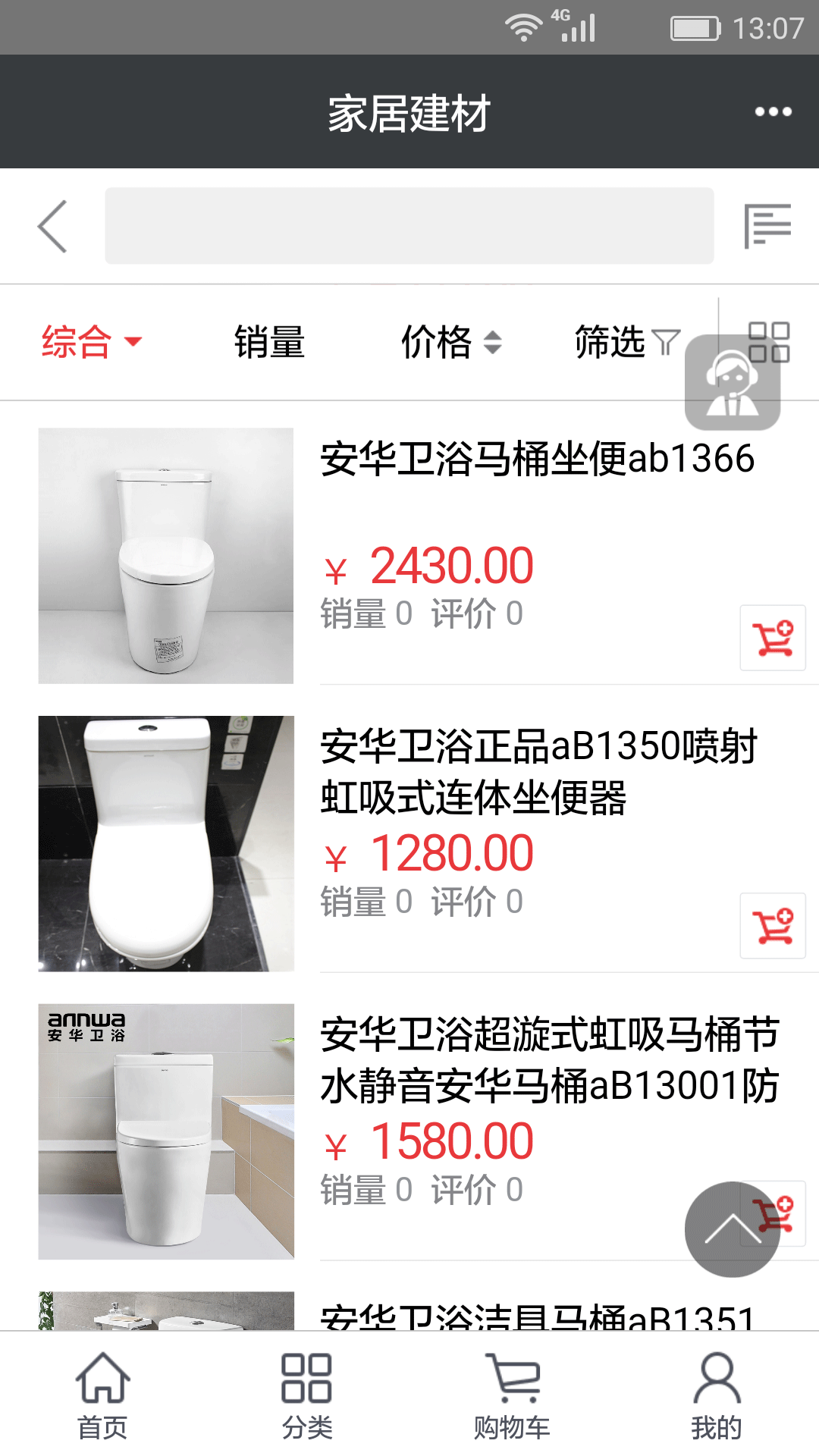Viewport: 819px width, 1456px height.
Task: Switch to the 分类 tab
Action: [307, 1395]
